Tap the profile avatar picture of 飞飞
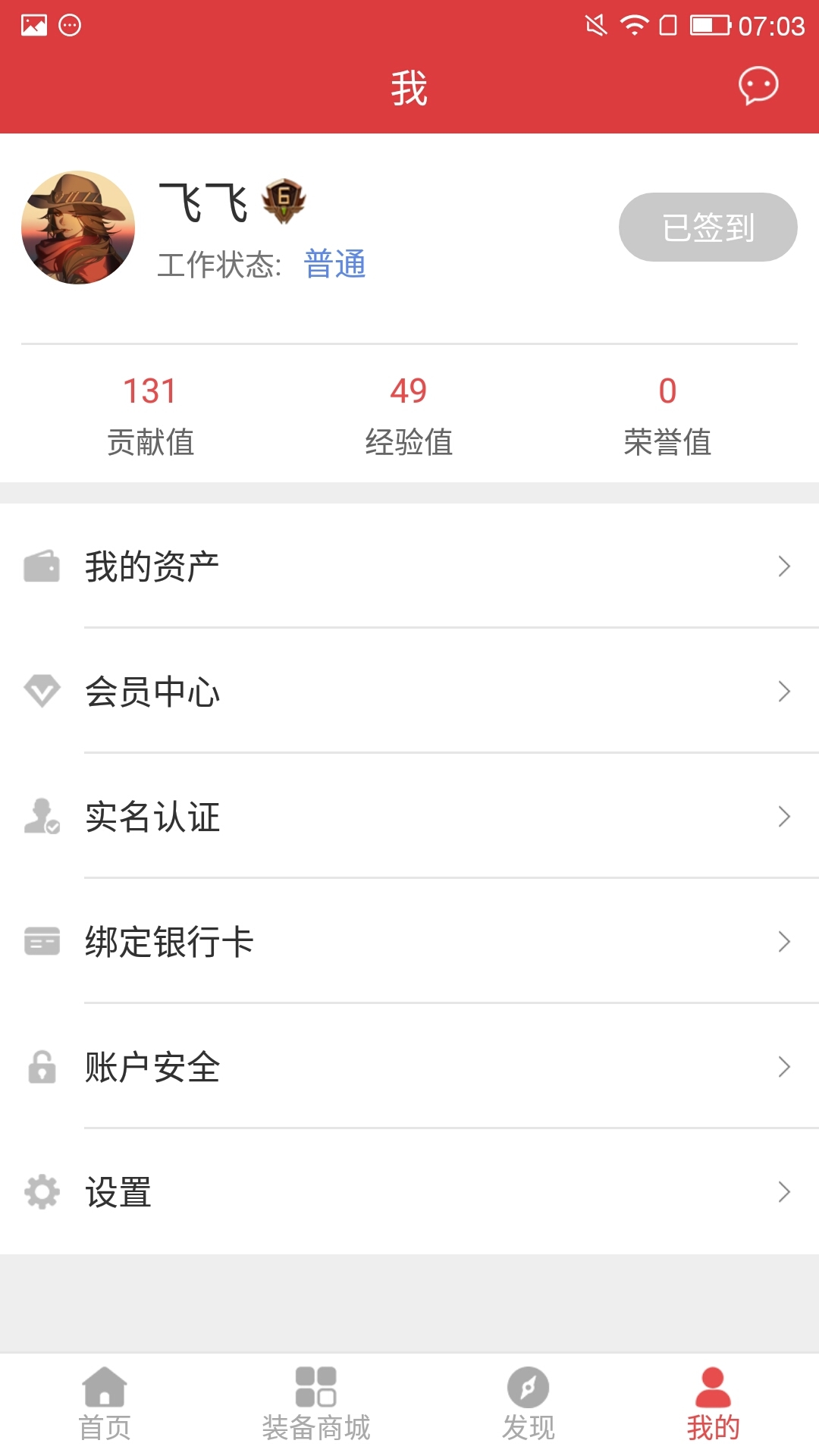The height and width of the screenshot is (1456, 819). point(77,227)
